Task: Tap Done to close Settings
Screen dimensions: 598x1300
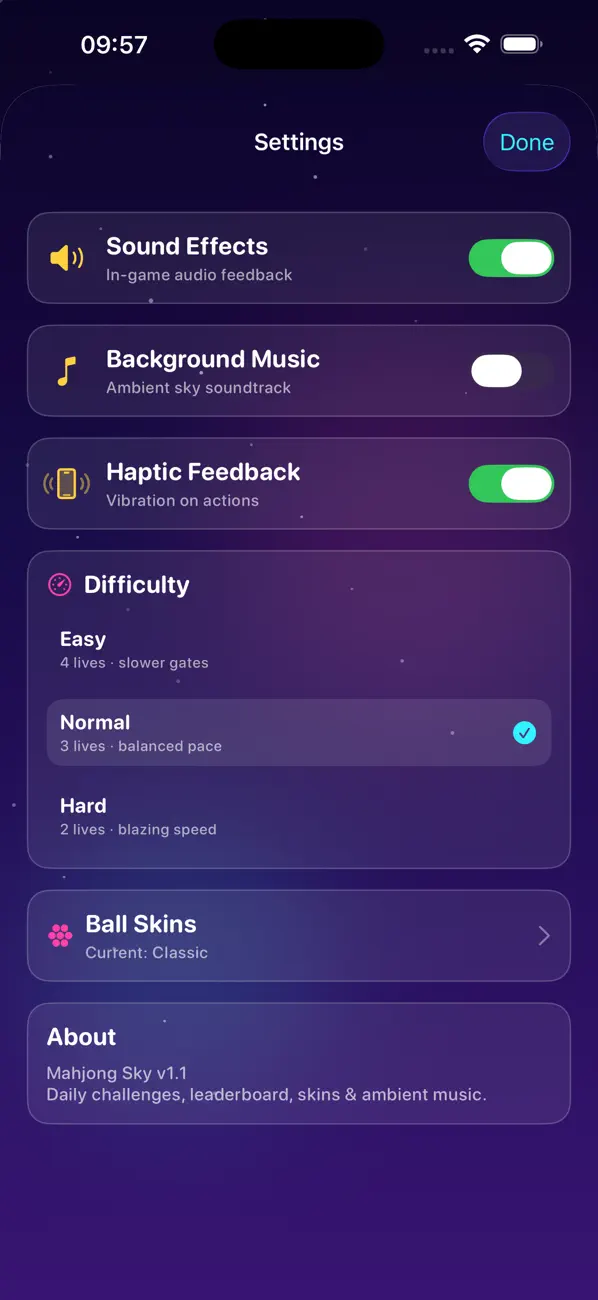Action: (527, 142)
